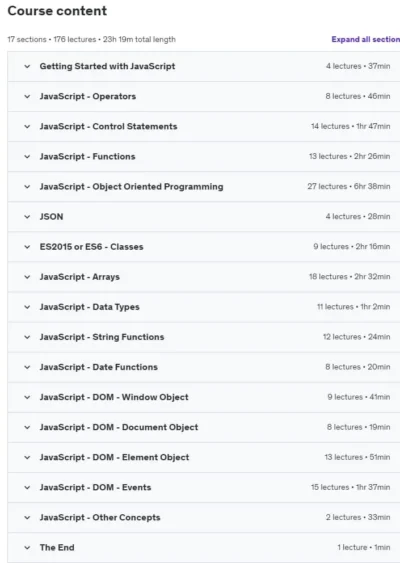The image size is (400, 563).
Task: Expand Object Oriented Programming section
Action: pyautogui.click(x=204, y=187)
